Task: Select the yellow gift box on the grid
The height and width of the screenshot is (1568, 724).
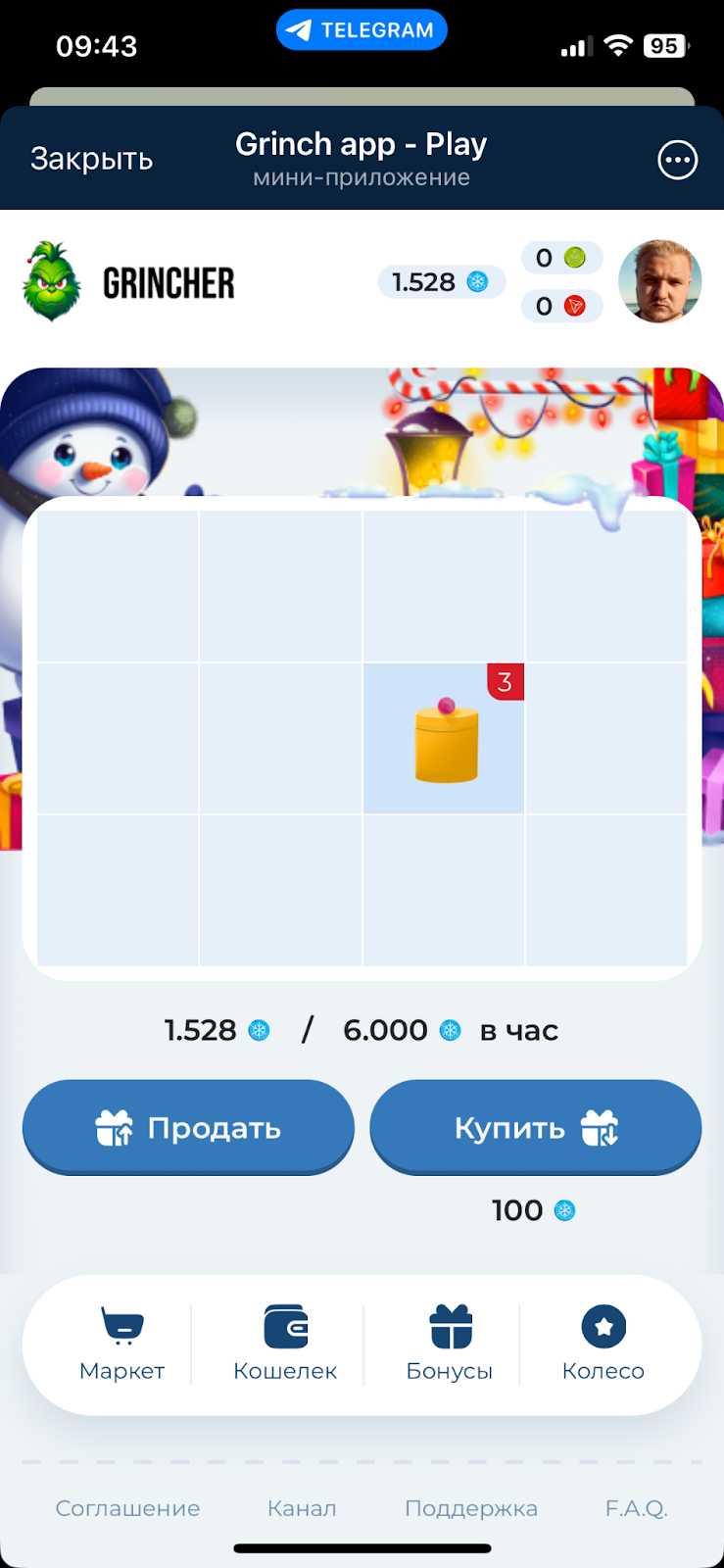Action: 446,740
